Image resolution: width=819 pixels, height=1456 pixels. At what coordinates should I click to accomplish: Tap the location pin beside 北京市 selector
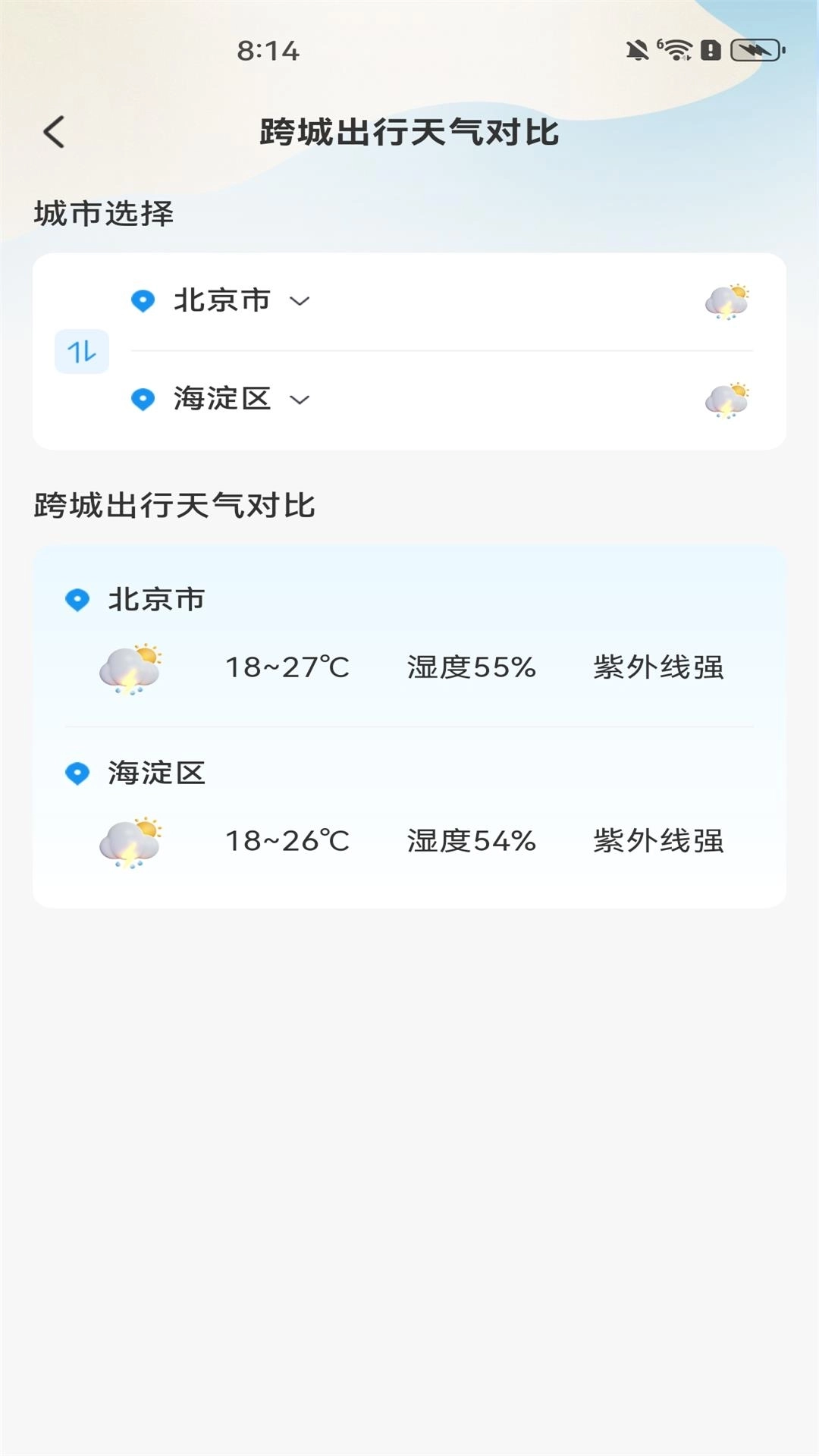[144, 300]
